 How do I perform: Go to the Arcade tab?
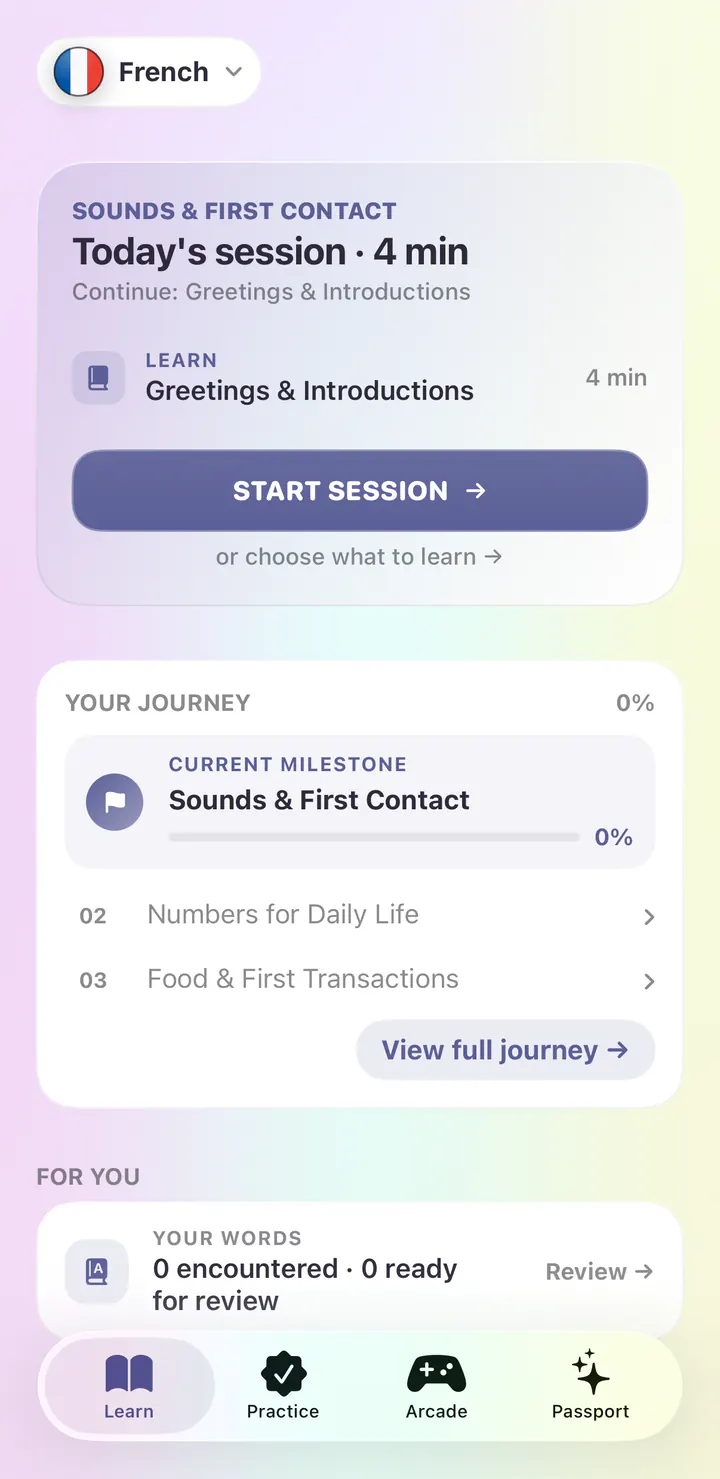pyautogui.click(x=437, y=1387)
